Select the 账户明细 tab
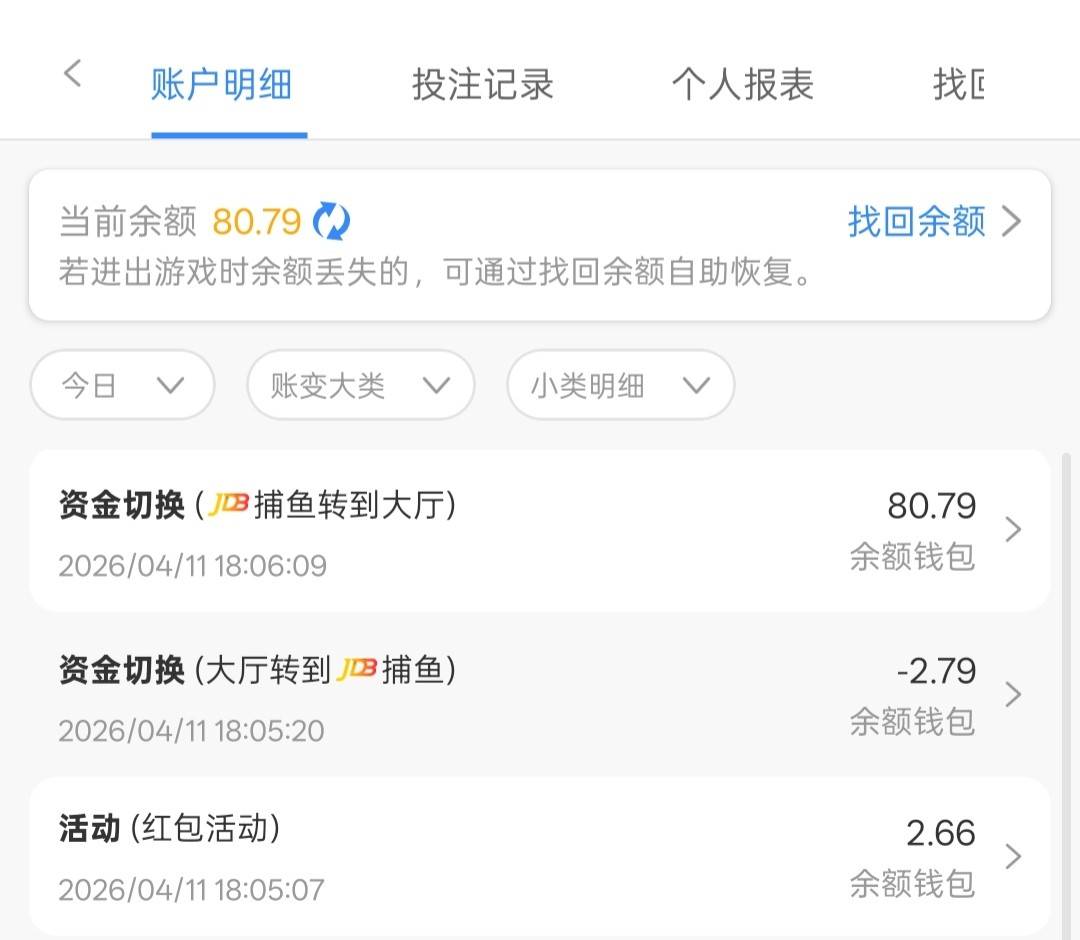This screenshot has height=940, width=1080. [x=221, y=85]
